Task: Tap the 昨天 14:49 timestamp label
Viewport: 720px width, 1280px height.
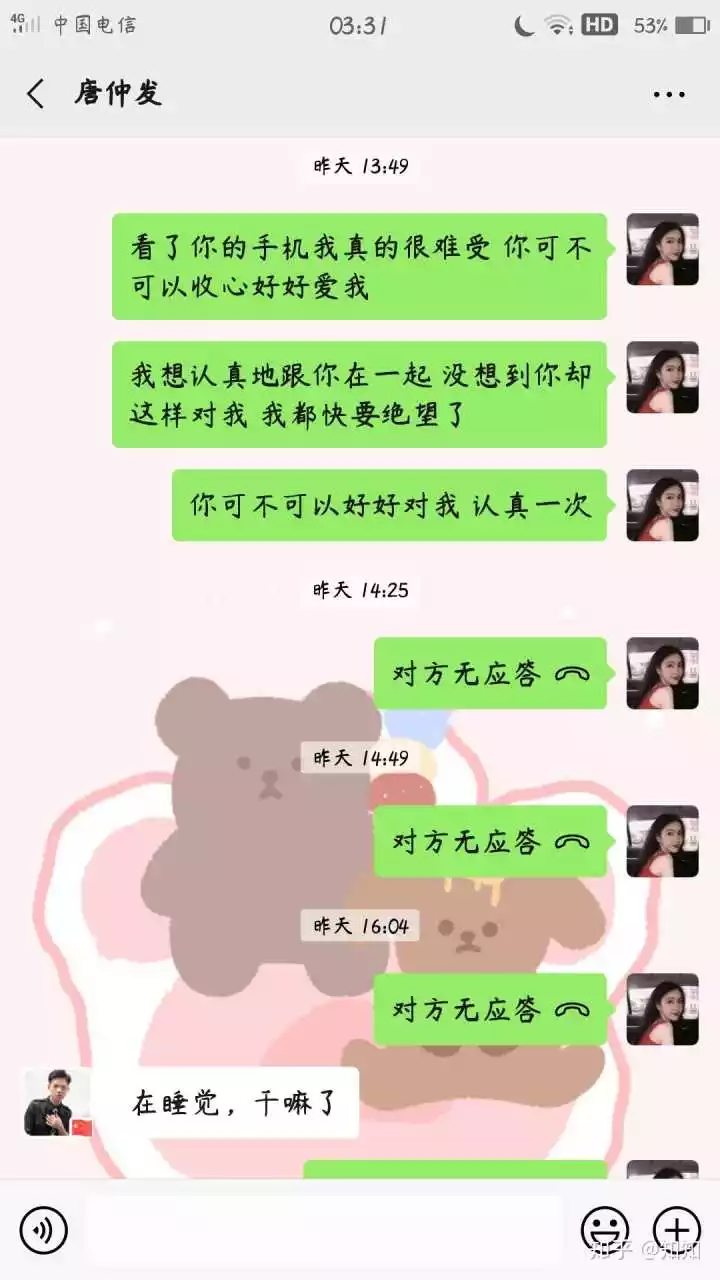Action: [x=358, y=758]
